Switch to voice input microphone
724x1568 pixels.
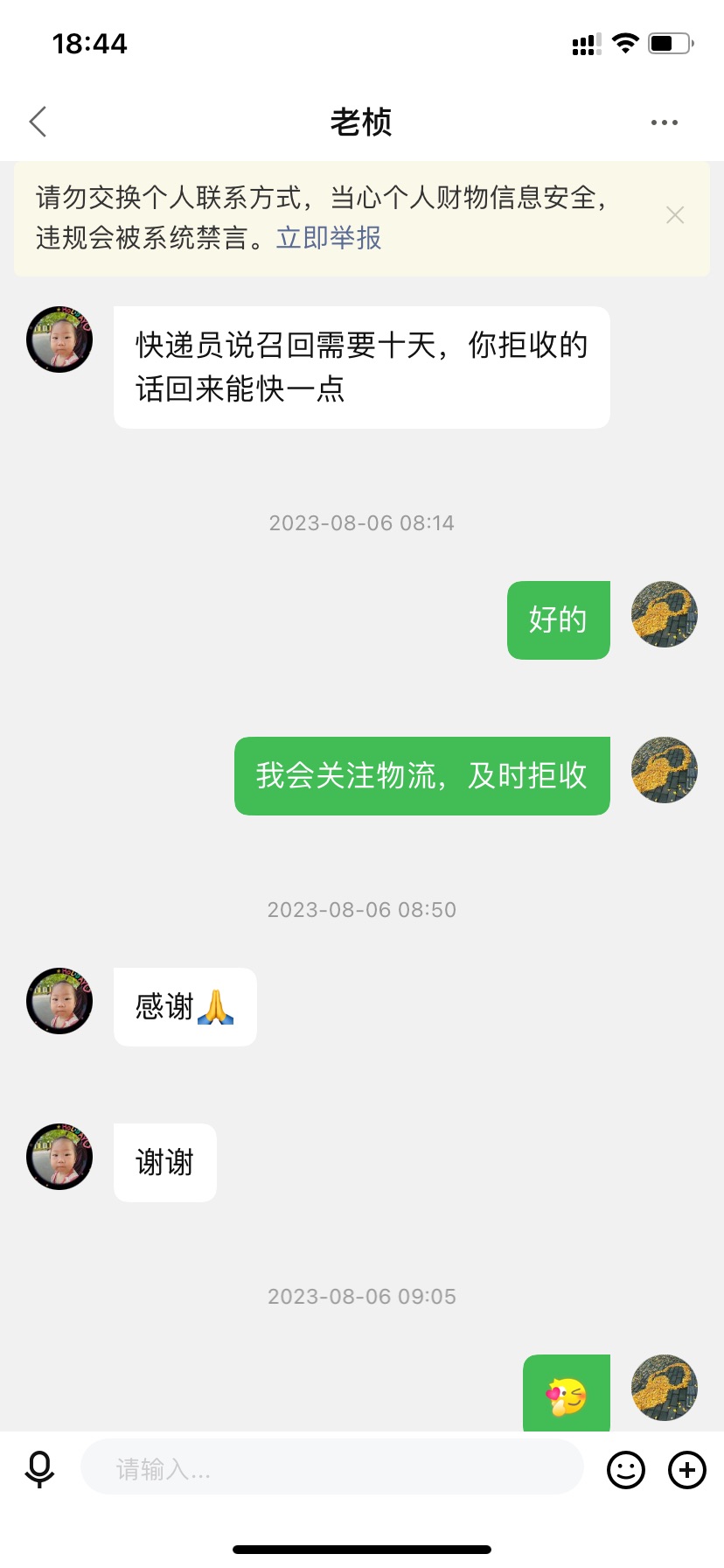tap(39, 1469)
